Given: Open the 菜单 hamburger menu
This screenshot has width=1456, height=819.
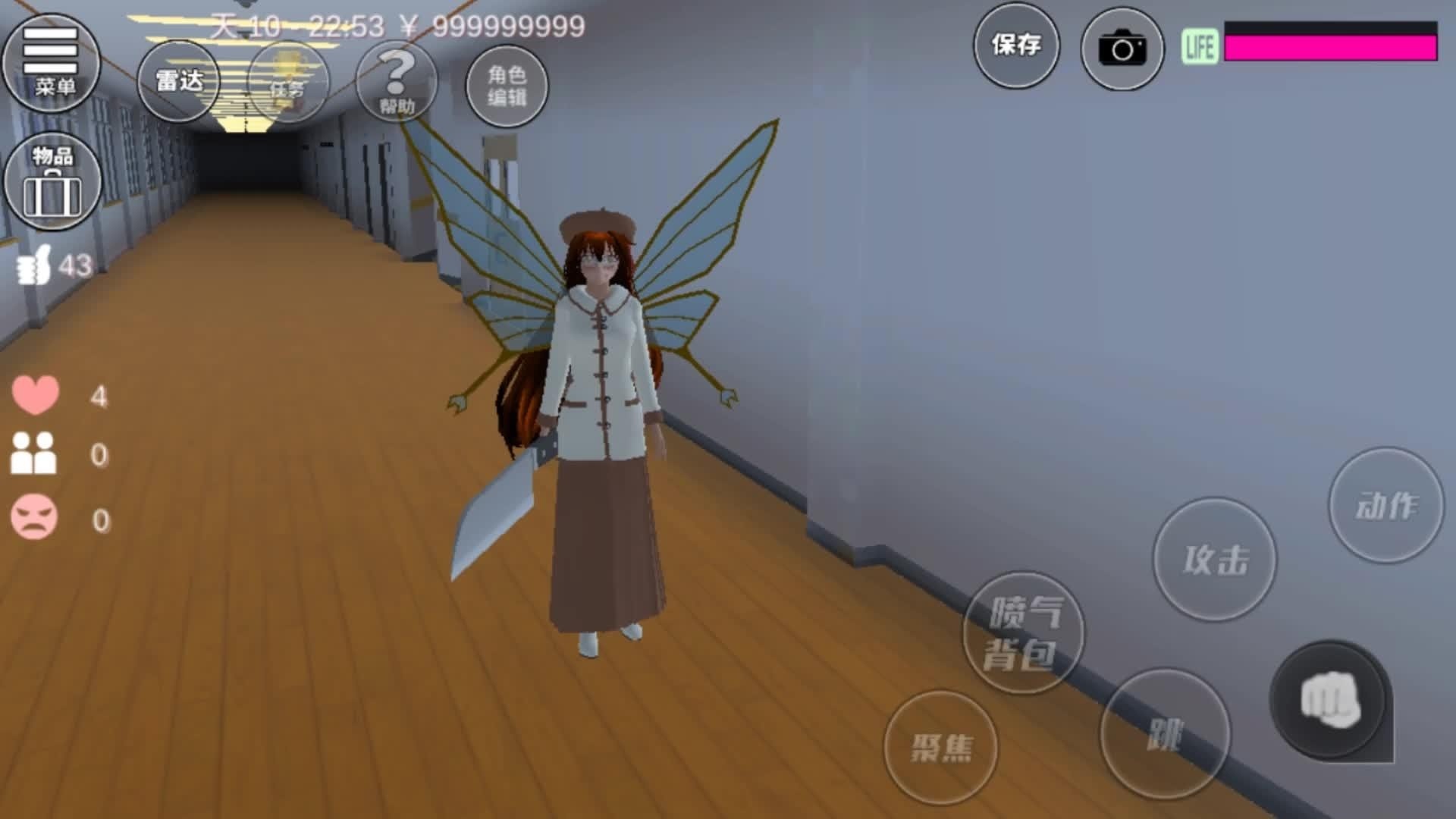Looking at the screenshot, I should pos(51,62).
